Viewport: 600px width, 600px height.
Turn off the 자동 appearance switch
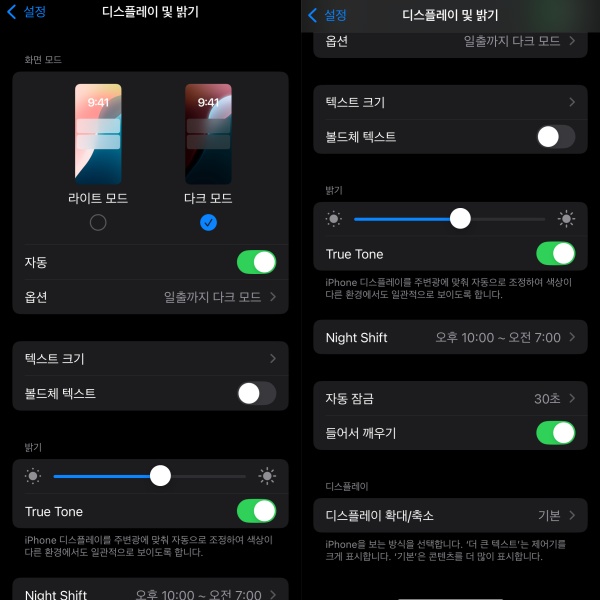256,262
